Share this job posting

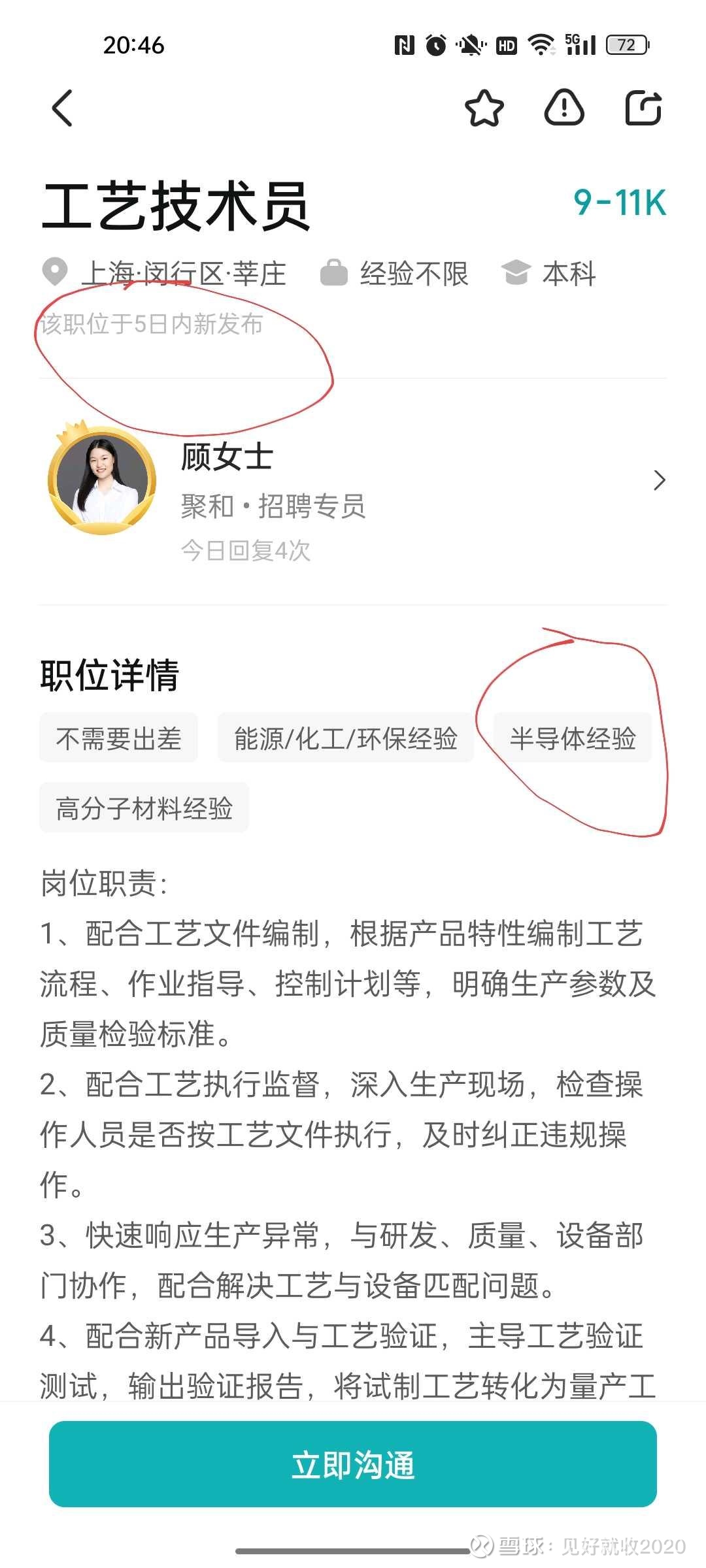point(644,108)
